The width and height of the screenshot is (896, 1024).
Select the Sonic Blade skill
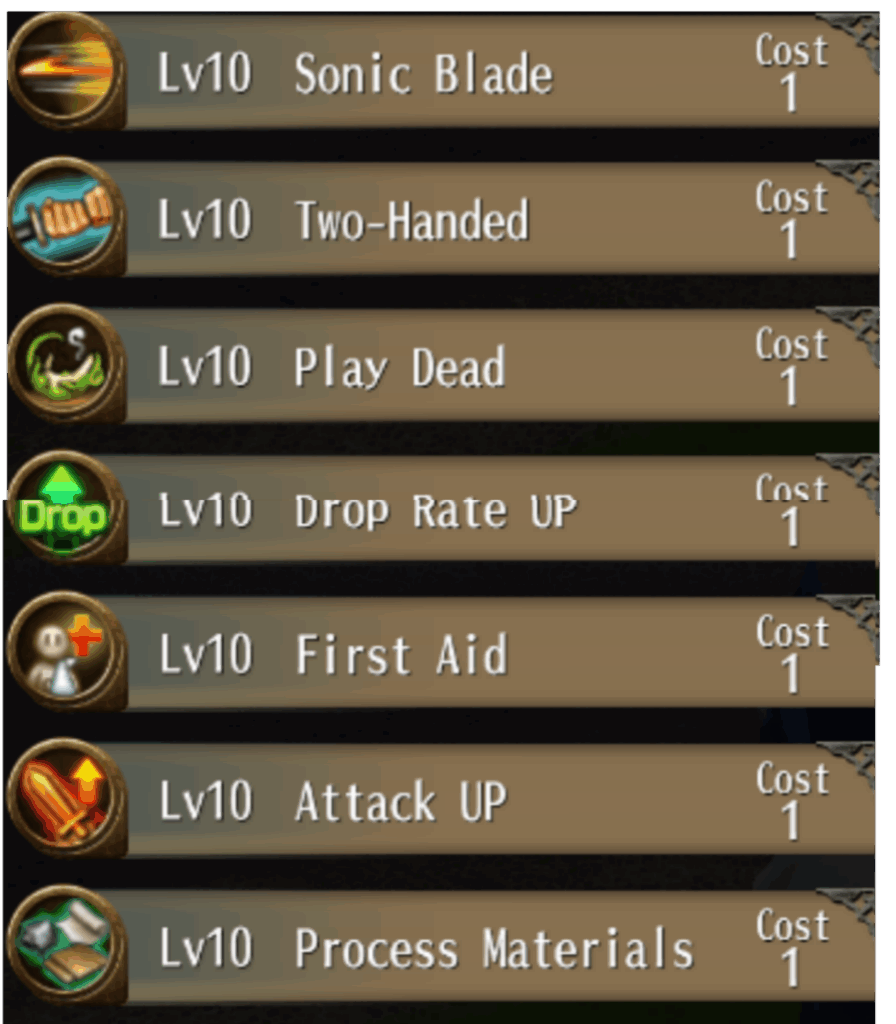440,74
